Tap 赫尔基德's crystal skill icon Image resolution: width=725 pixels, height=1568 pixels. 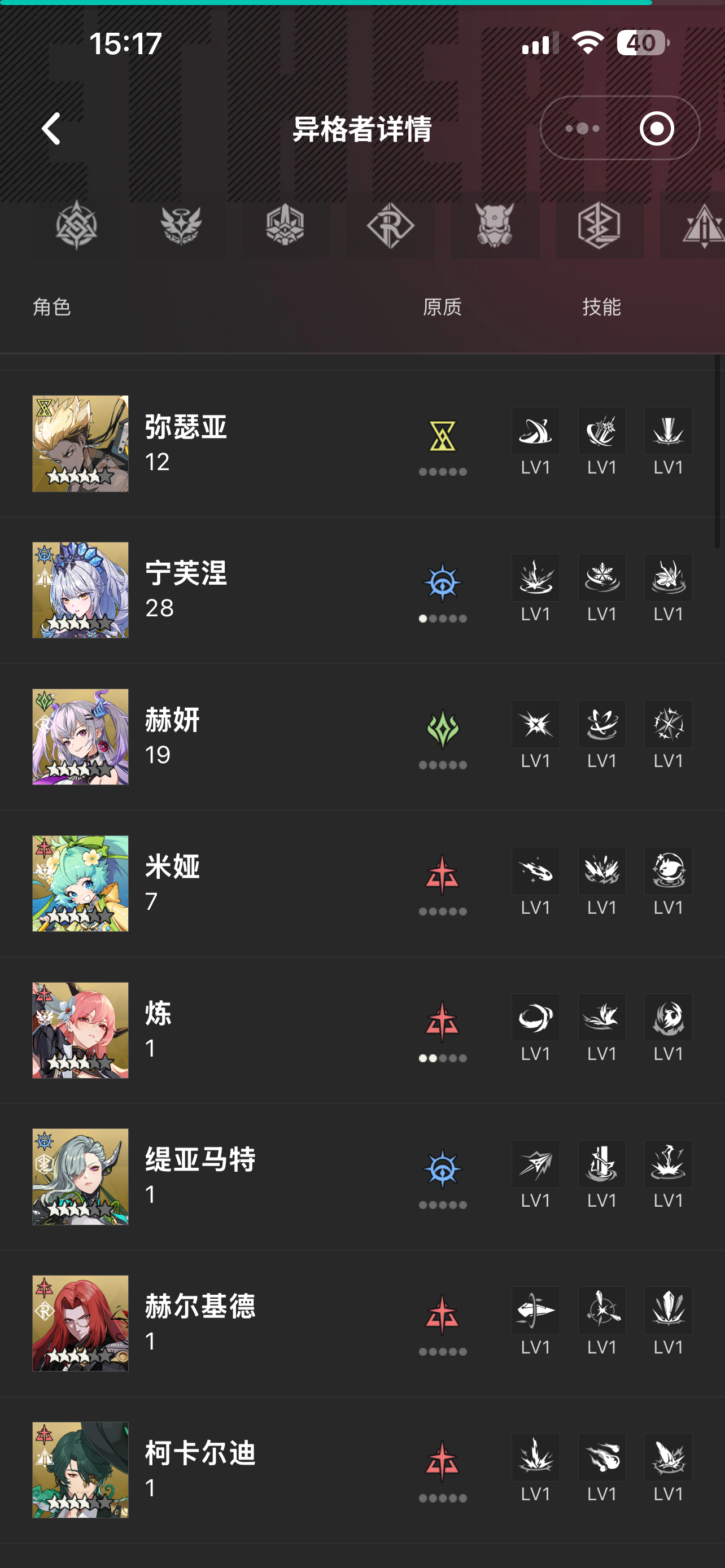click(668, 1310)
